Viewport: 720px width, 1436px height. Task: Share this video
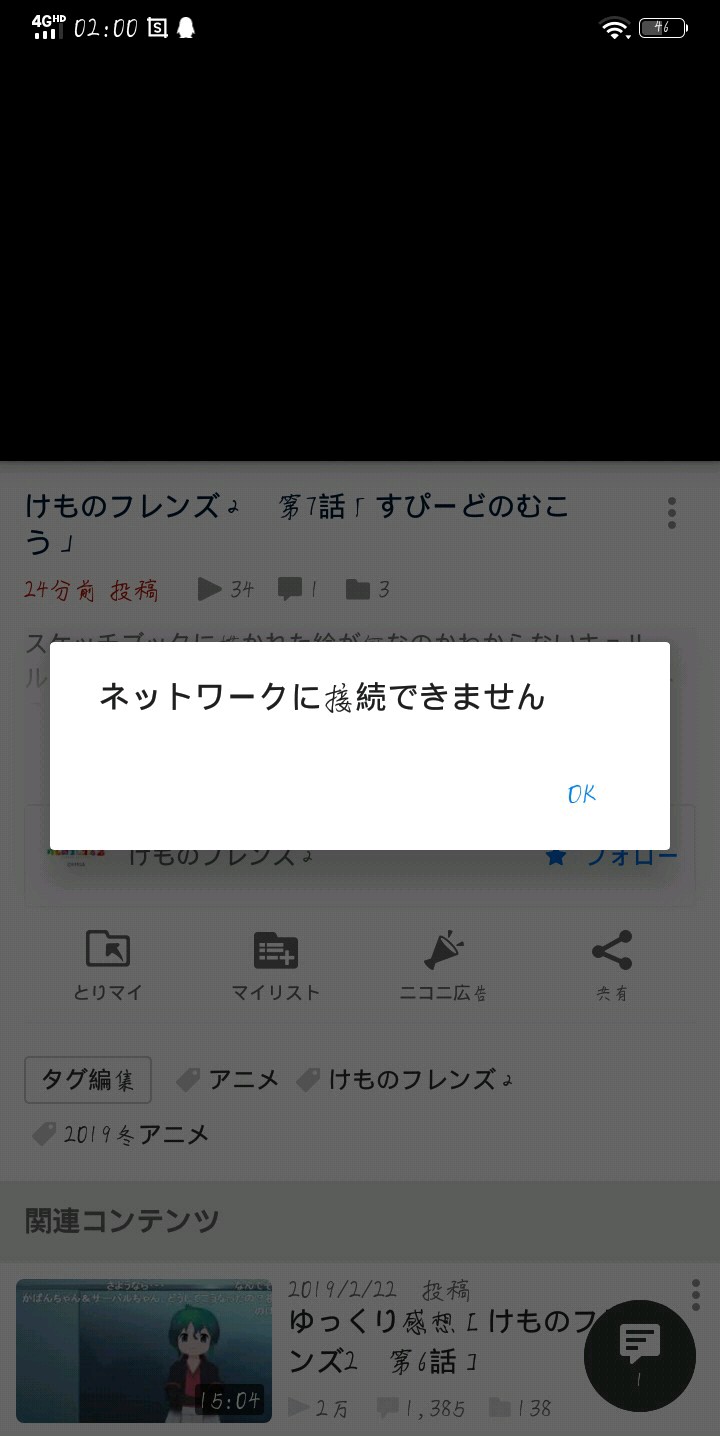(612, 965)
